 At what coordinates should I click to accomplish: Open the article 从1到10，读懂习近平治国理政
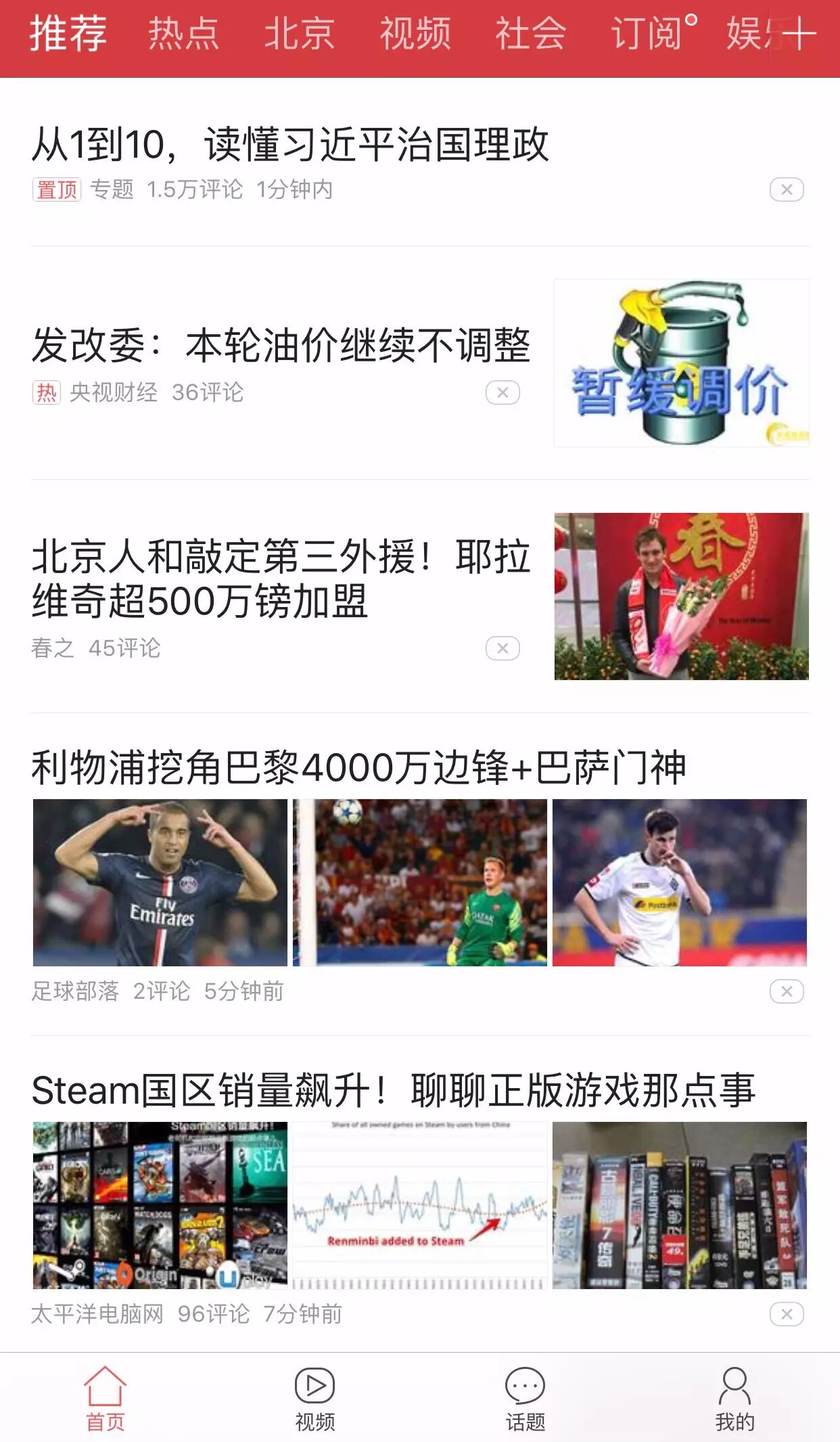289,144
